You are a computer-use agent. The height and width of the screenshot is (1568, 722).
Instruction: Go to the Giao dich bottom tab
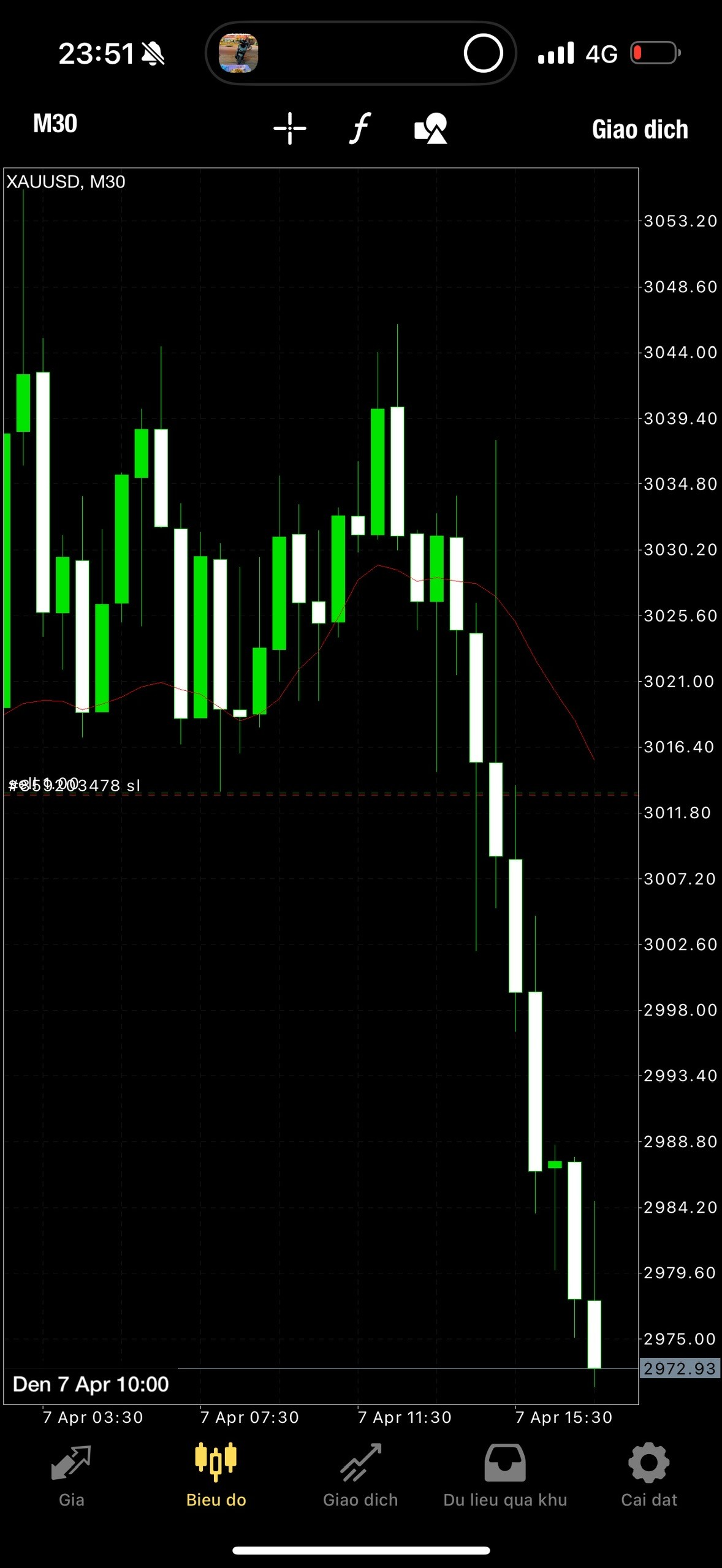point(360,1476)
